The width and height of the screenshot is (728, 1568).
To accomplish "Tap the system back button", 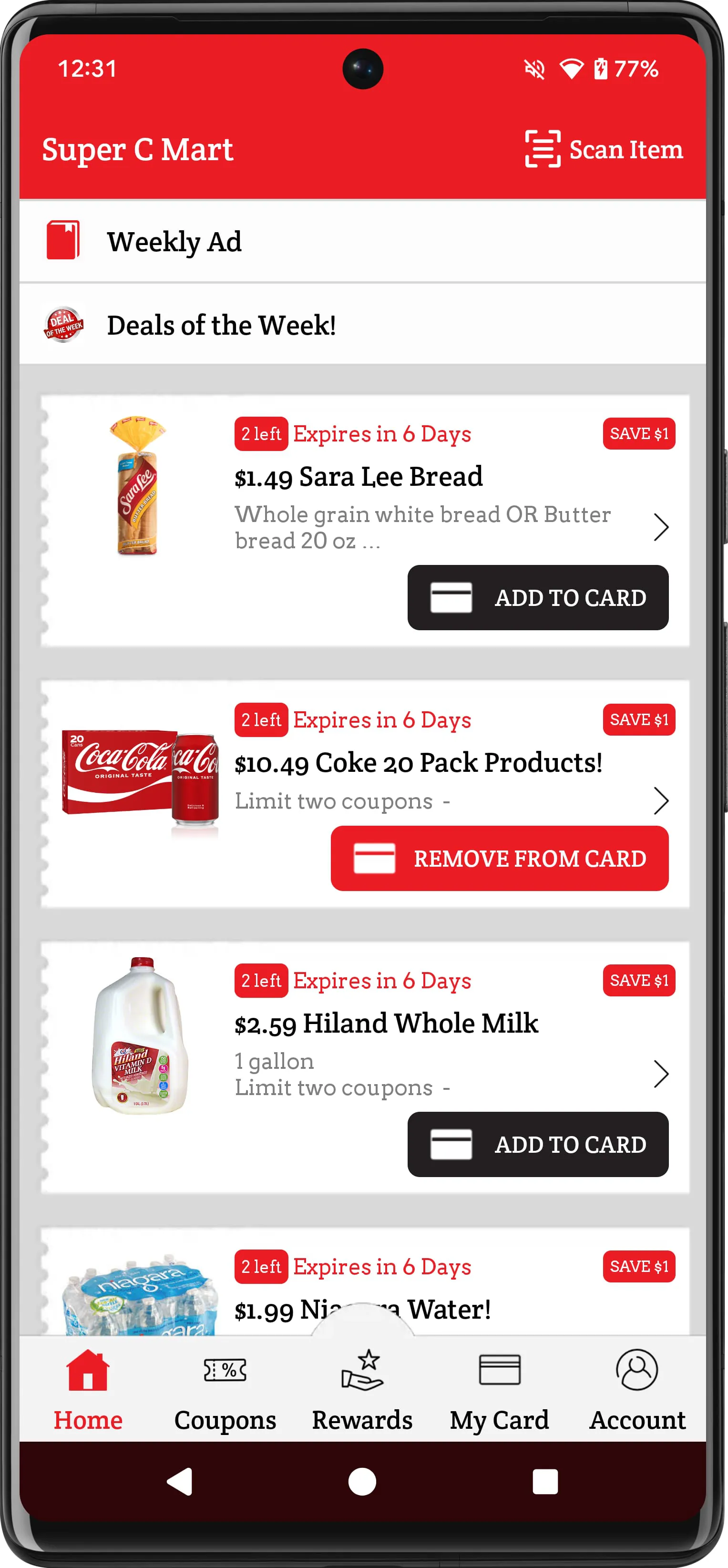I will [x=180, y=1482].
